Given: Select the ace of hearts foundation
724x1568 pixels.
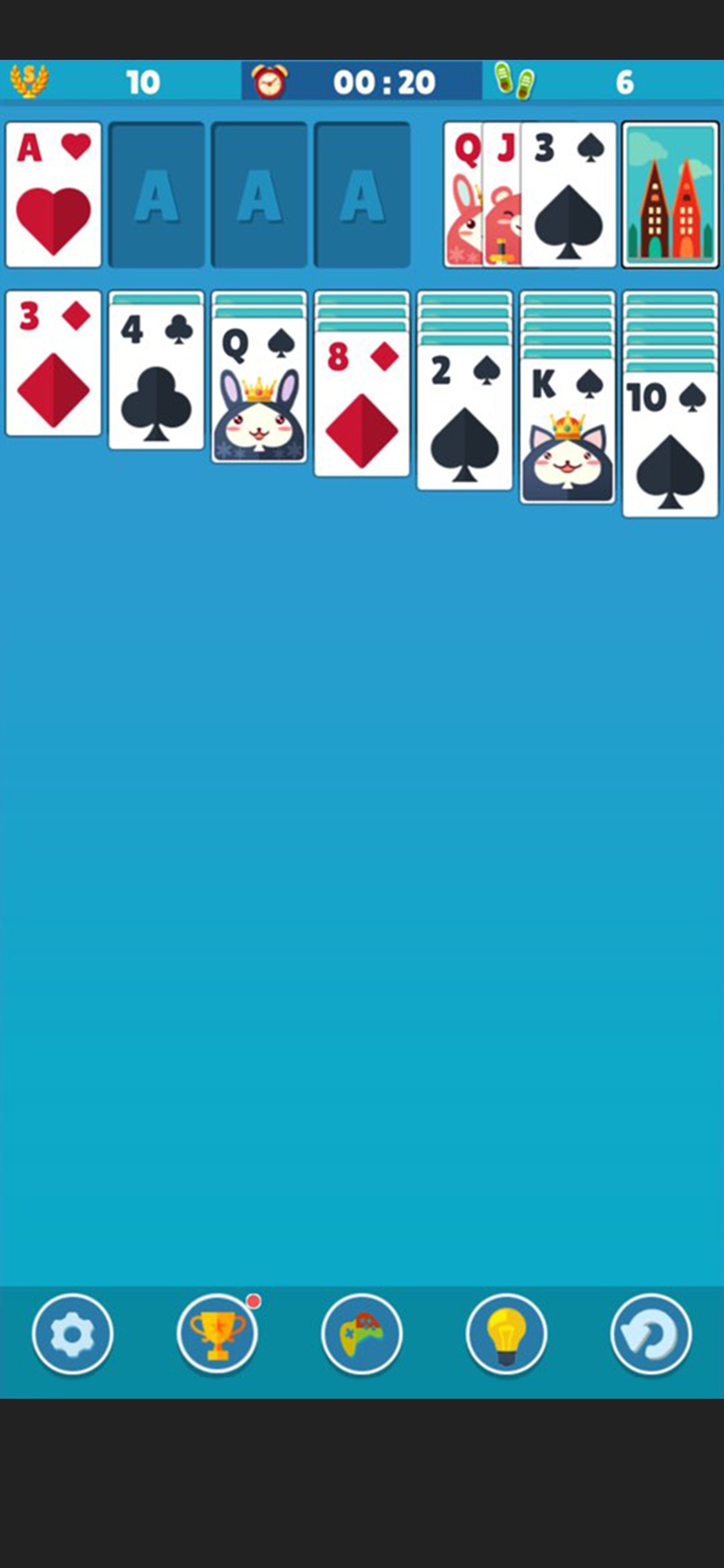Looking at the screenshot, I should [53, 194].
